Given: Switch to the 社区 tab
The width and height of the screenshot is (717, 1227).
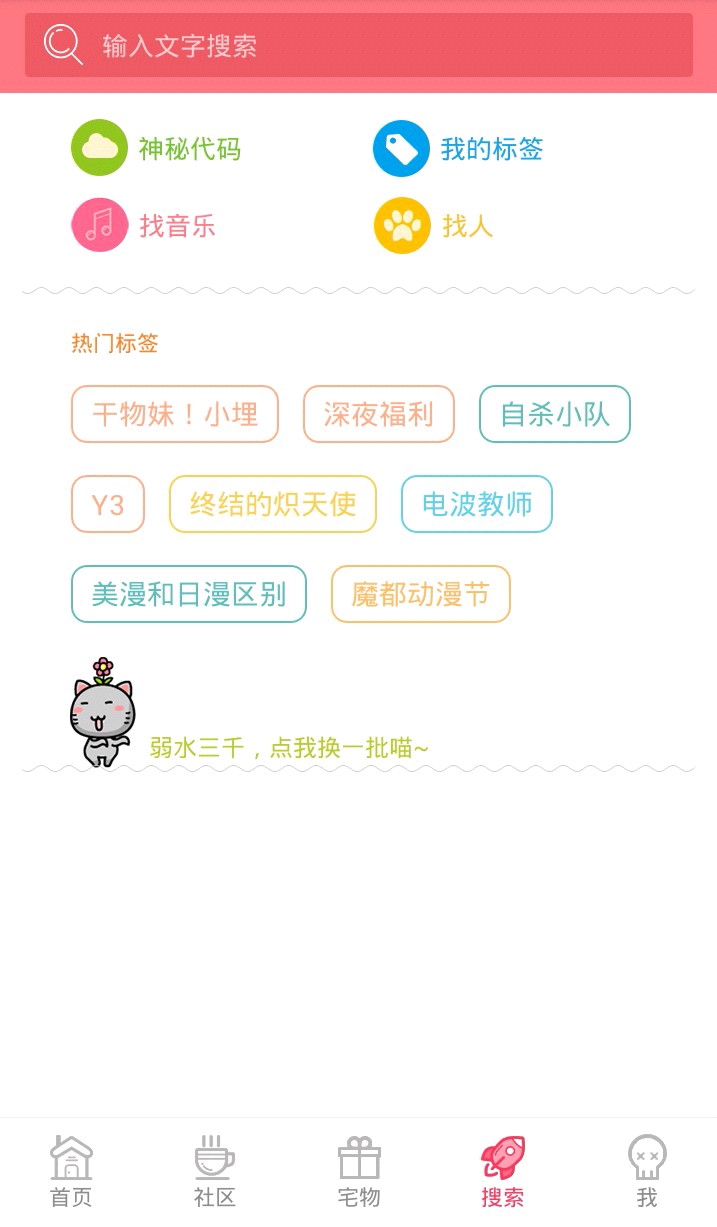Looking at the screenshot, I should click(x=215, y=1172).
